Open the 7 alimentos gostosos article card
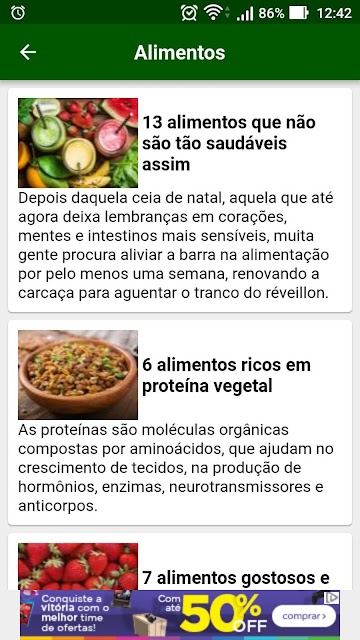The height and width of the screenshot is (640, 360). point(180,562)
